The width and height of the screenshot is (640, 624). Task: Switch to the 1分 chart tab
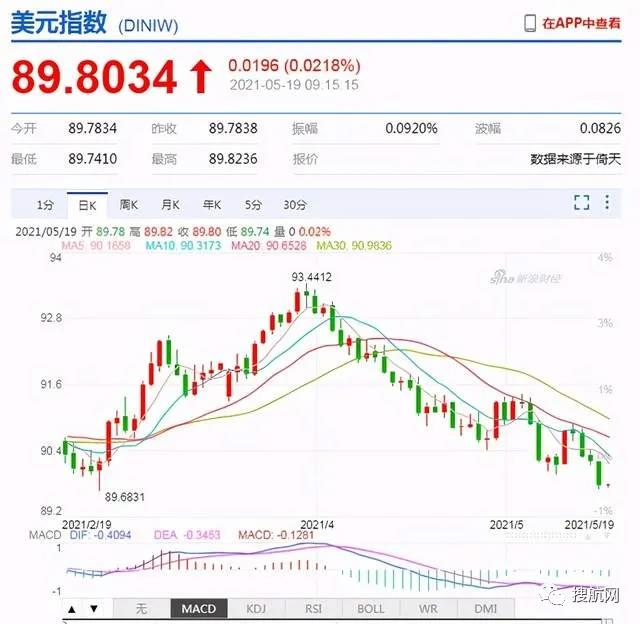(45, 204)
